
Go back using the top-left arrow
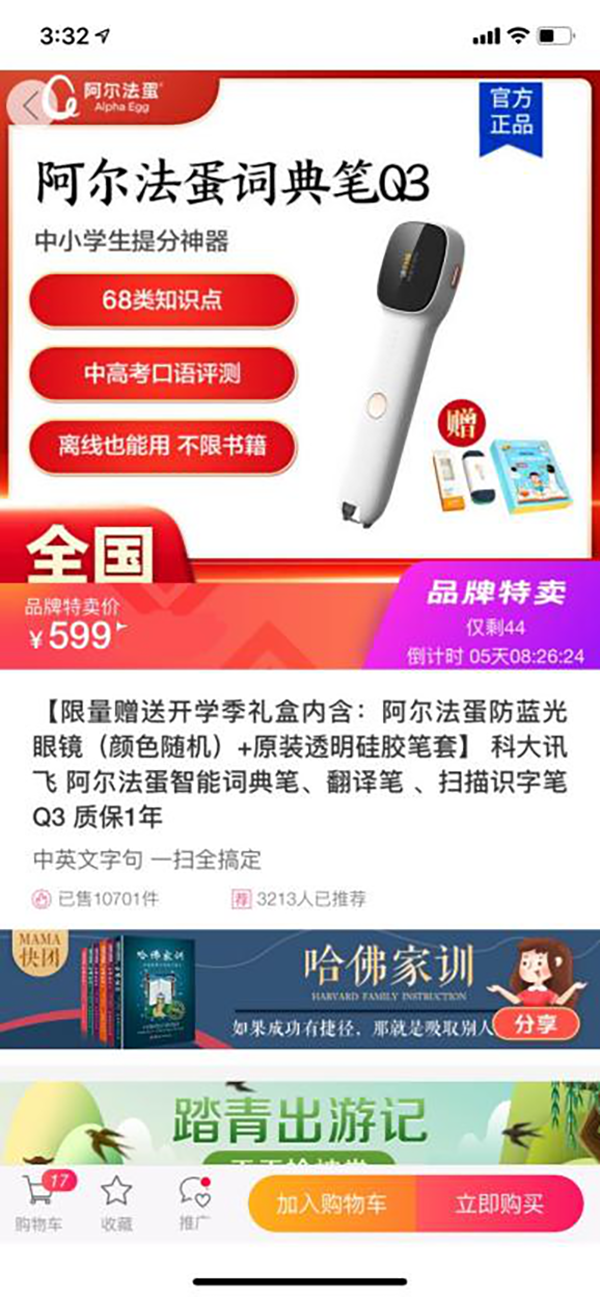pos(32,105)
